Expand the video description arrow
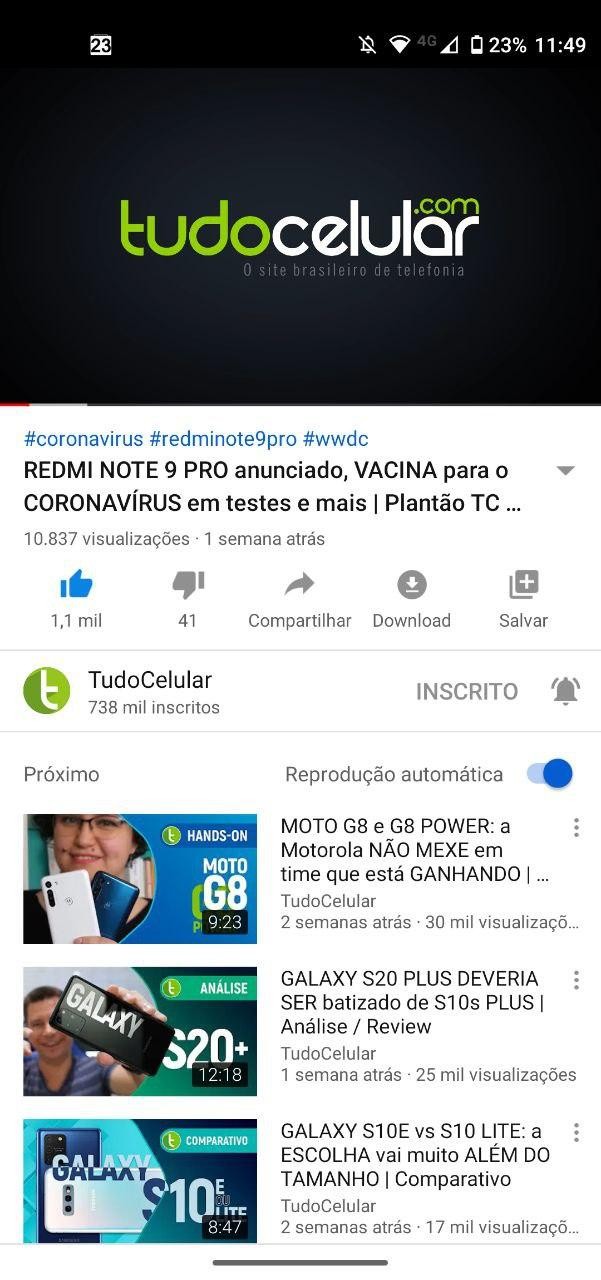601x1280 pixels. click(565, 471)
